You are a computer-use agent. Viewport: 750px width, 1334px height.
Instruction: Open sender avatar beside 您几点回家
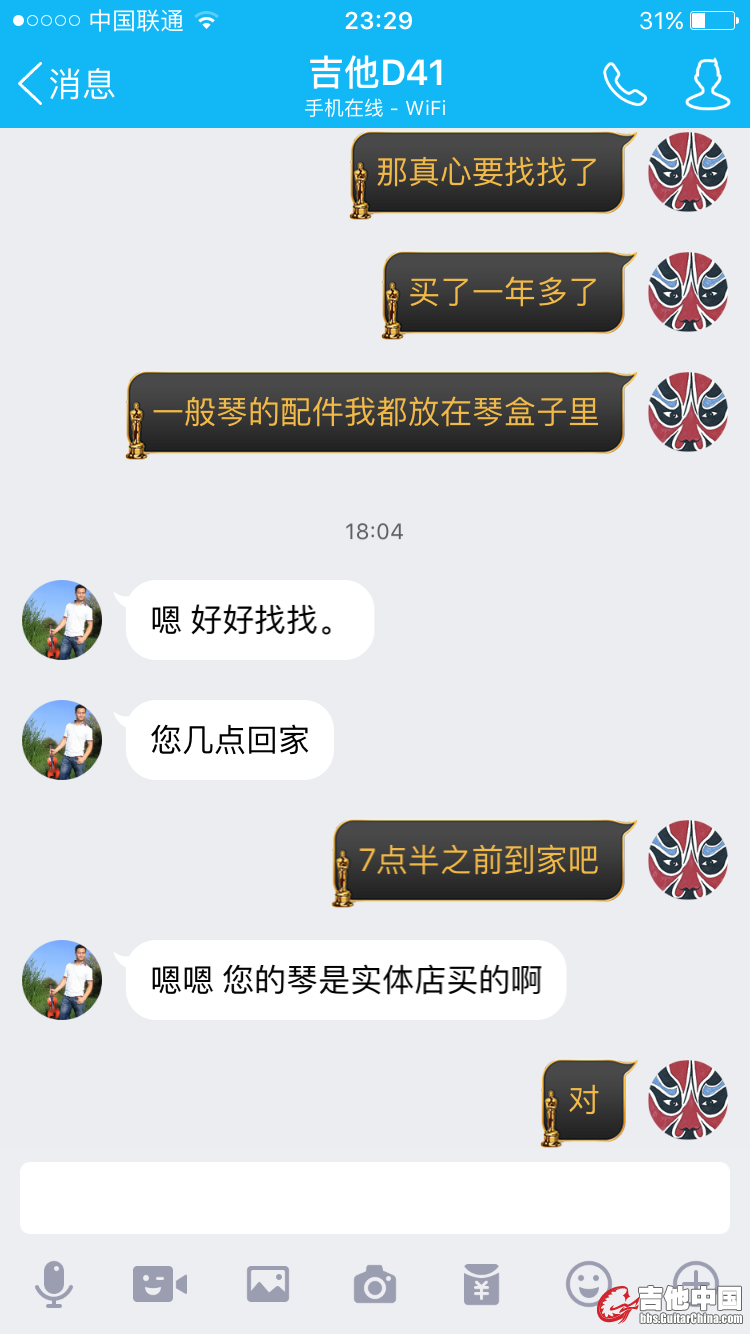tap(62, 740)
